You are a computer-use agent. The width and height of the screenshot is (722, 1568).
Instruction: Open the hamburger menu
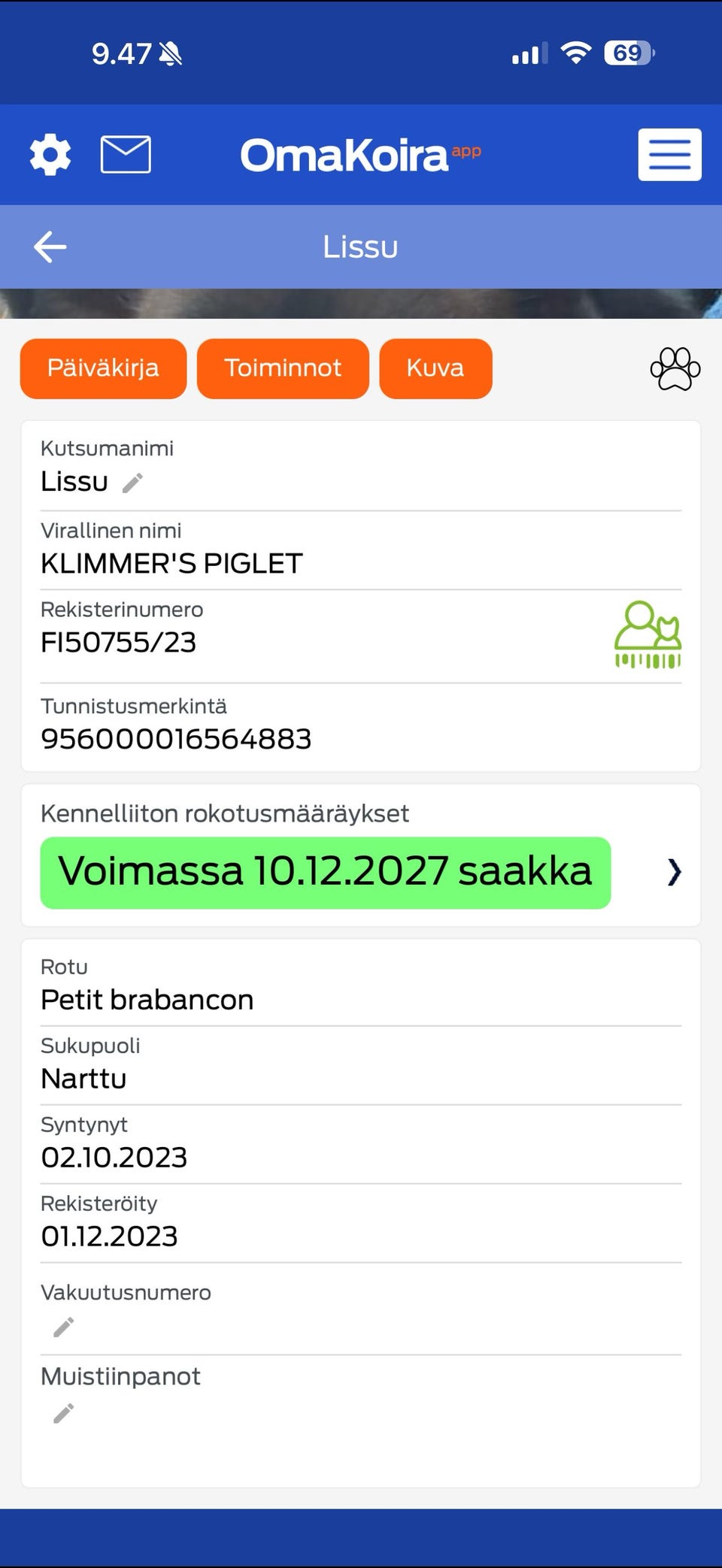(x=669, y=154)
